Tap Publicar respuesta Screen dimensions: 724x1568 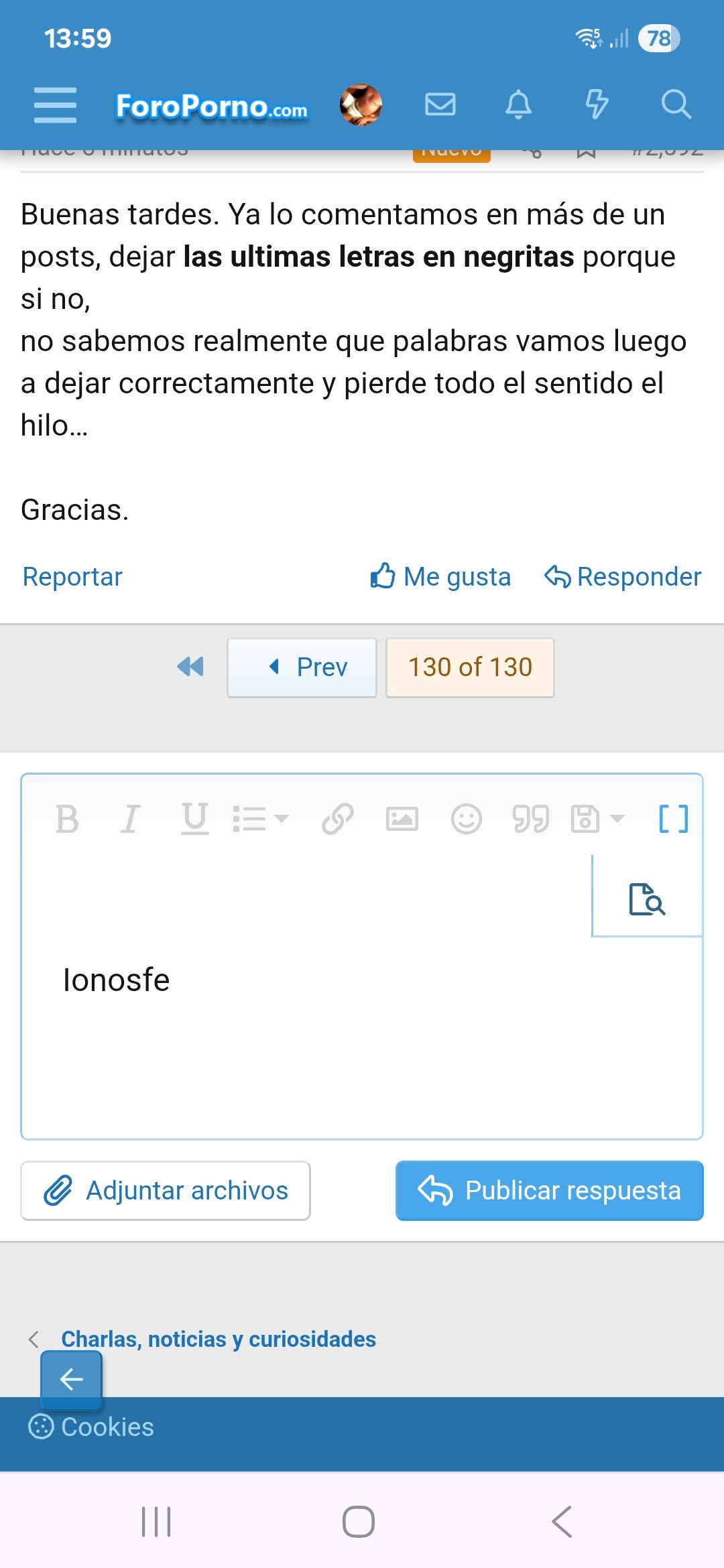pos(549,1191)
